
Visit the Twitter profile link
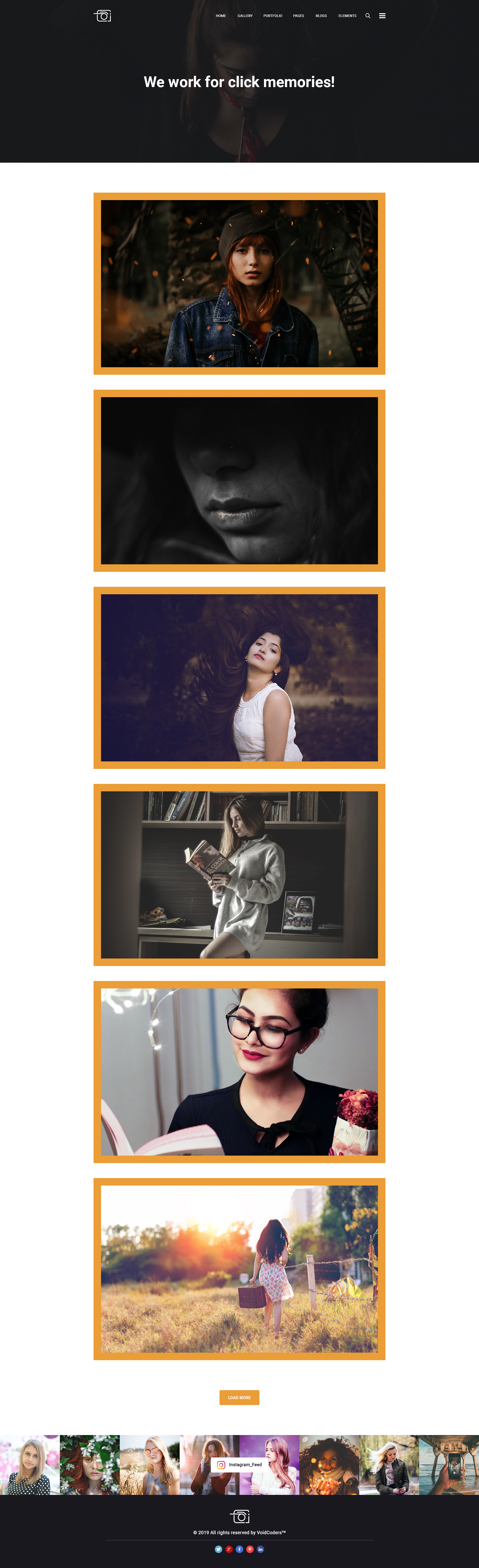[x=219, y=1549]
